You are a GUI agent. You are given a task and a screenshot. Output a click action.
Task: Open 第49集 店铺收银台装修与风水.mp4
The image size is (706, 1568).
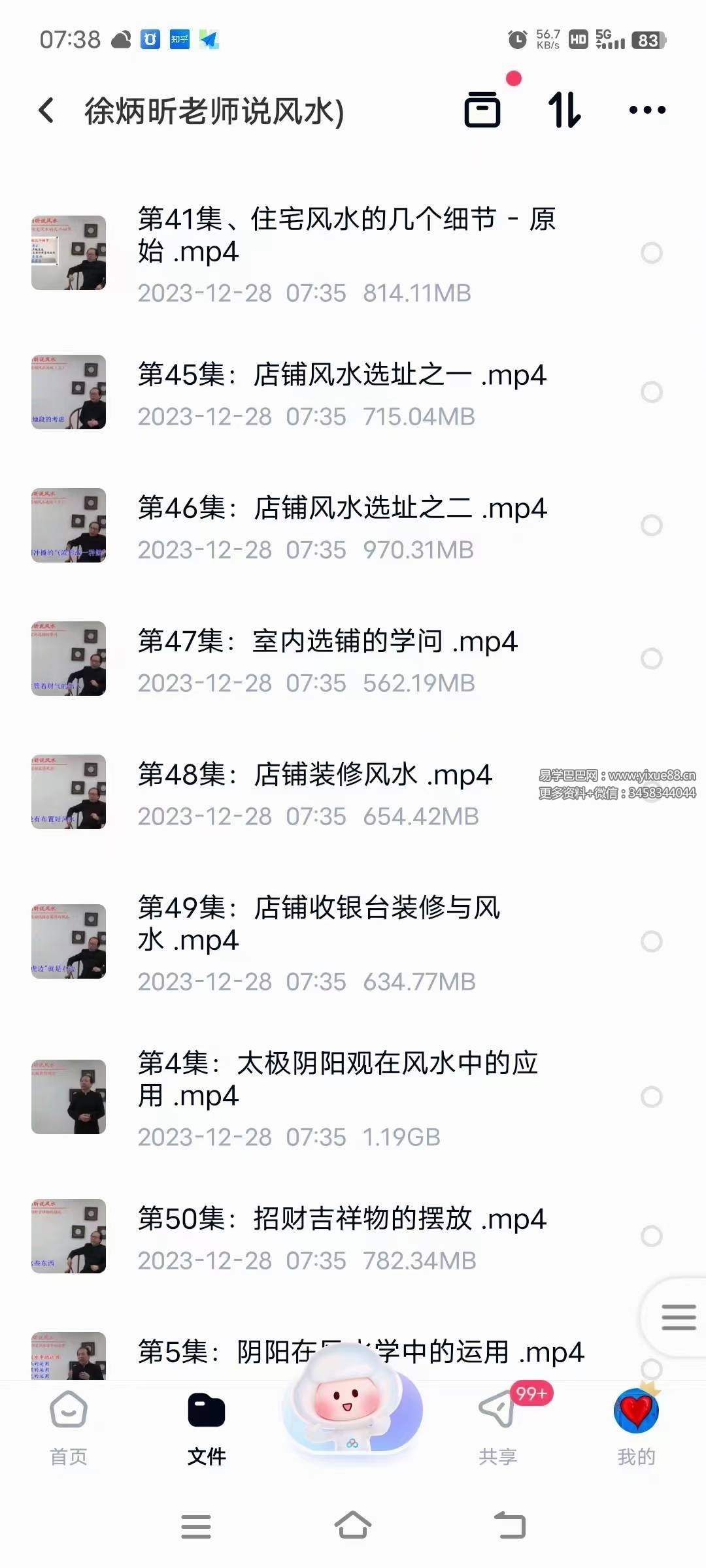tap(319, 923)
